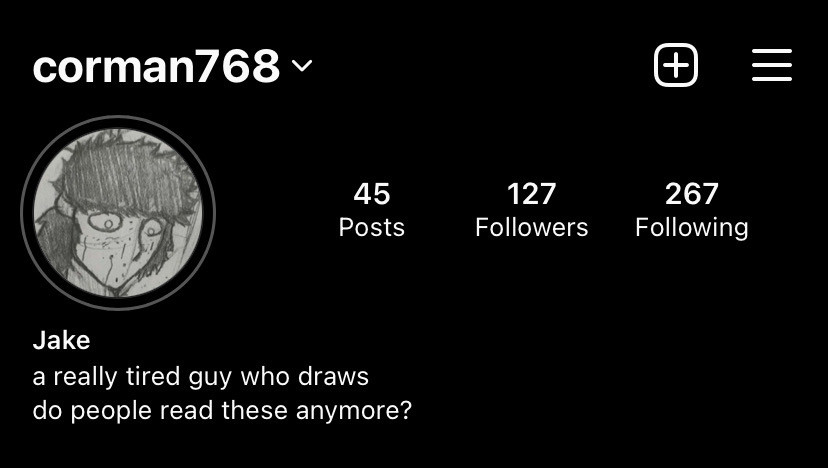The image size is (828, 468).
Task: Open the account switcher next to corman768
Action: (301, 67)
